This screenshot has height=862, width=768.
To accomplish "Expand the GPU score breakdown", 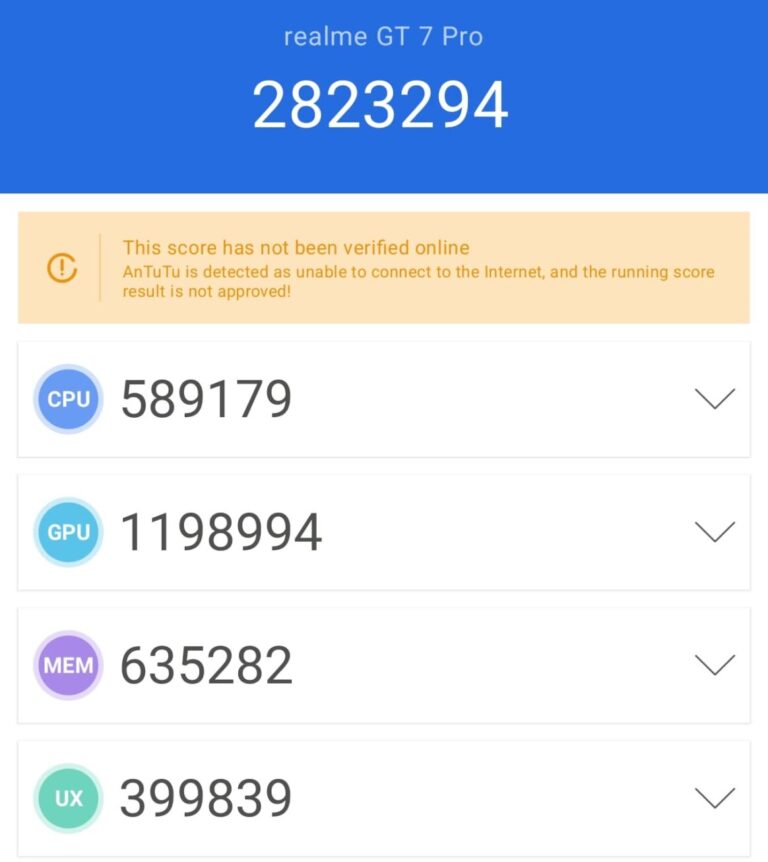I will [x=714, y=532].
